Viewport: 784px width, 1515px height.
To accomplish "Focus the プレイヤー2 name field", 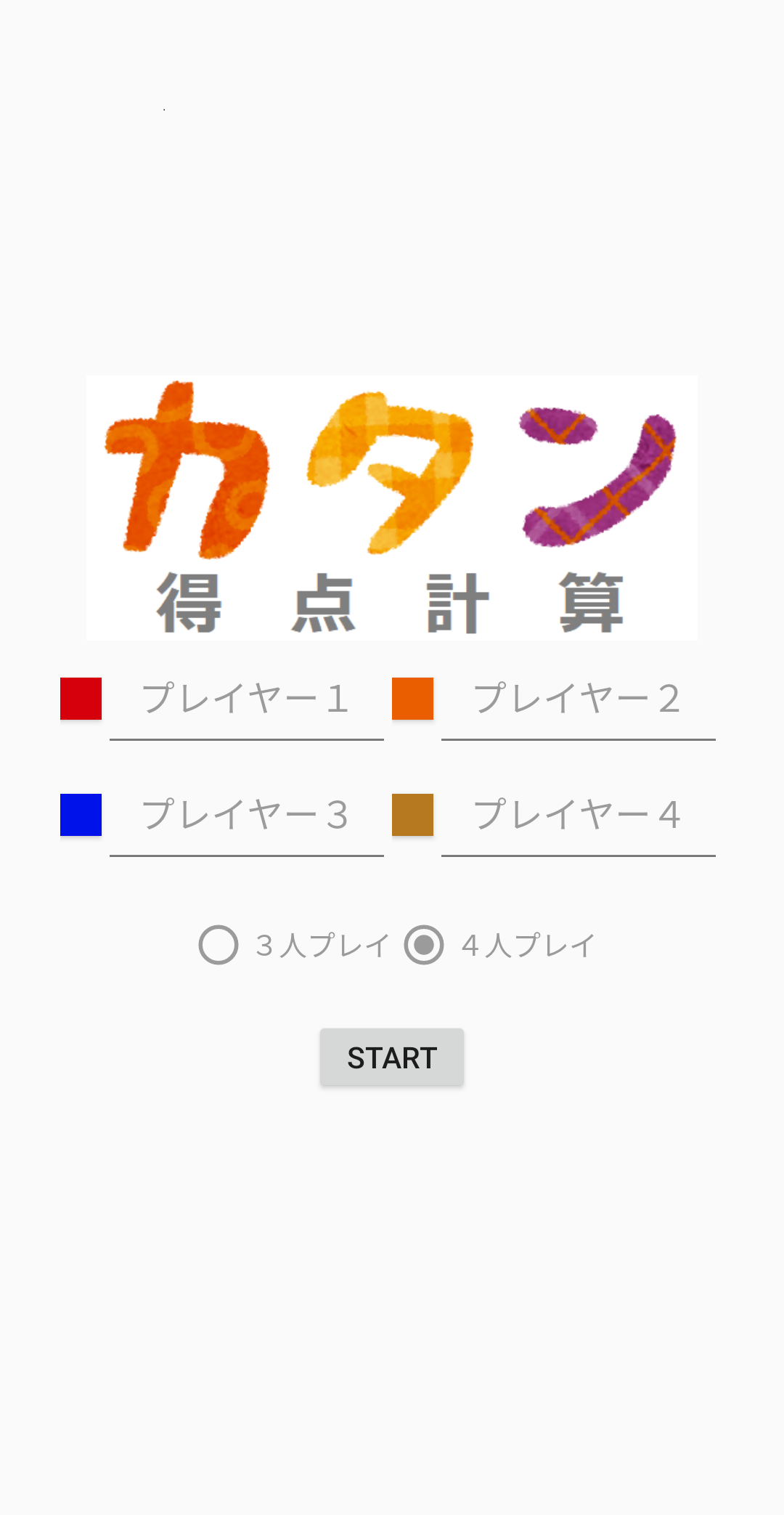I will (578, 699).
